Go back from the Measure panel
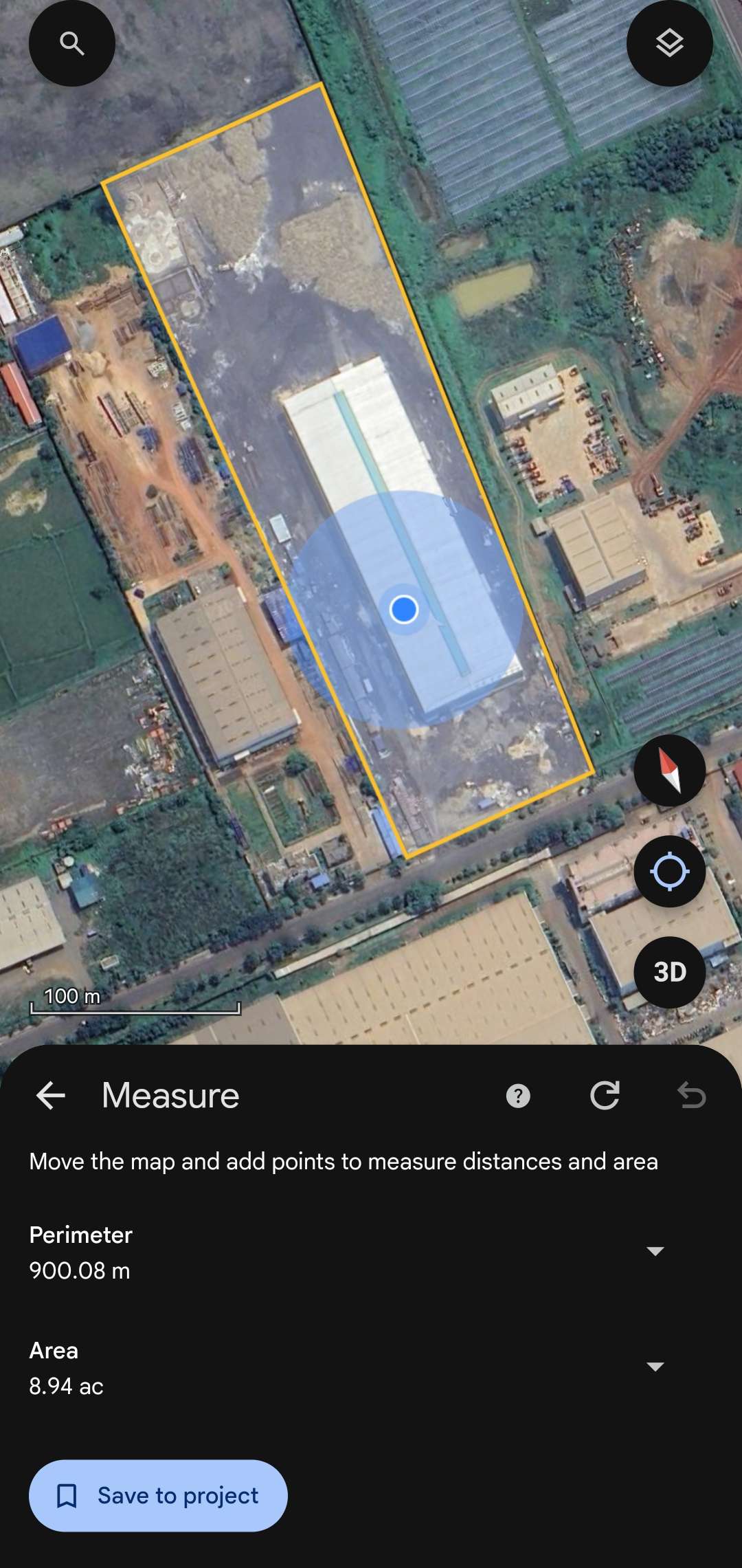Viewport: 742px width, 1568px height. [x=51, y=1095]
